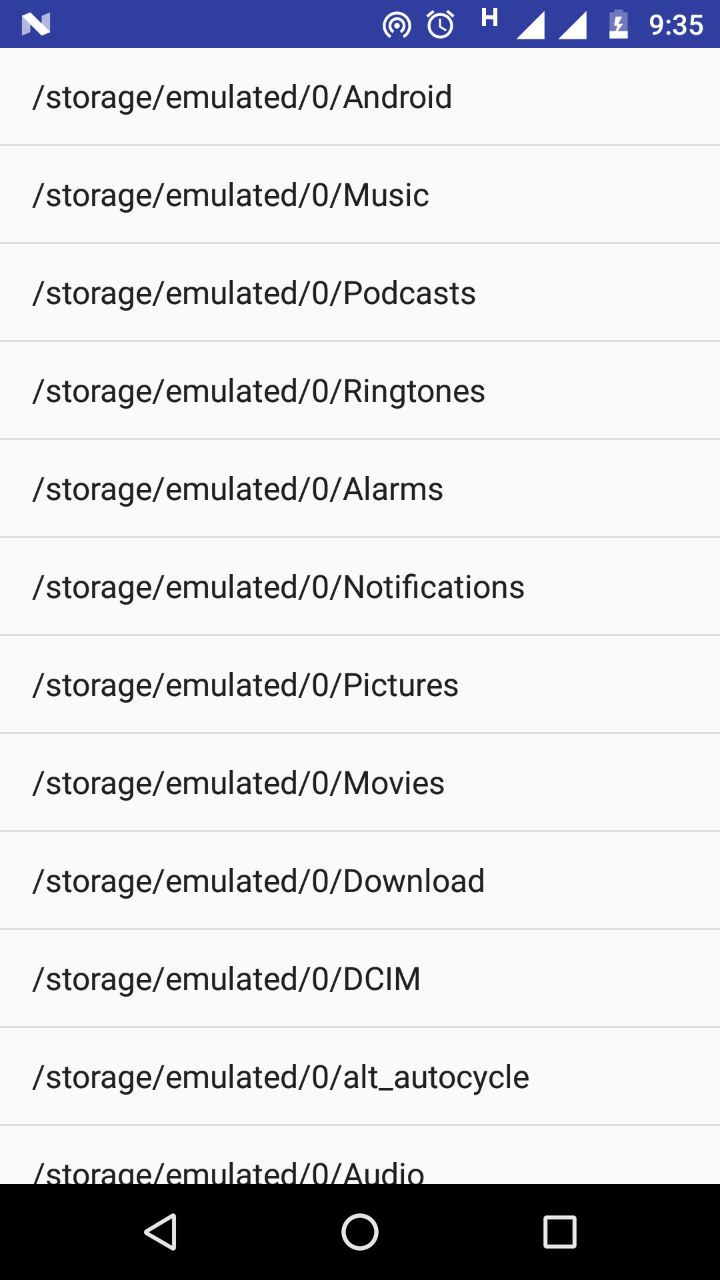Tap the Back navigation button
The width and height of the screenshot is (720, 1280).
pos(160,1232)
